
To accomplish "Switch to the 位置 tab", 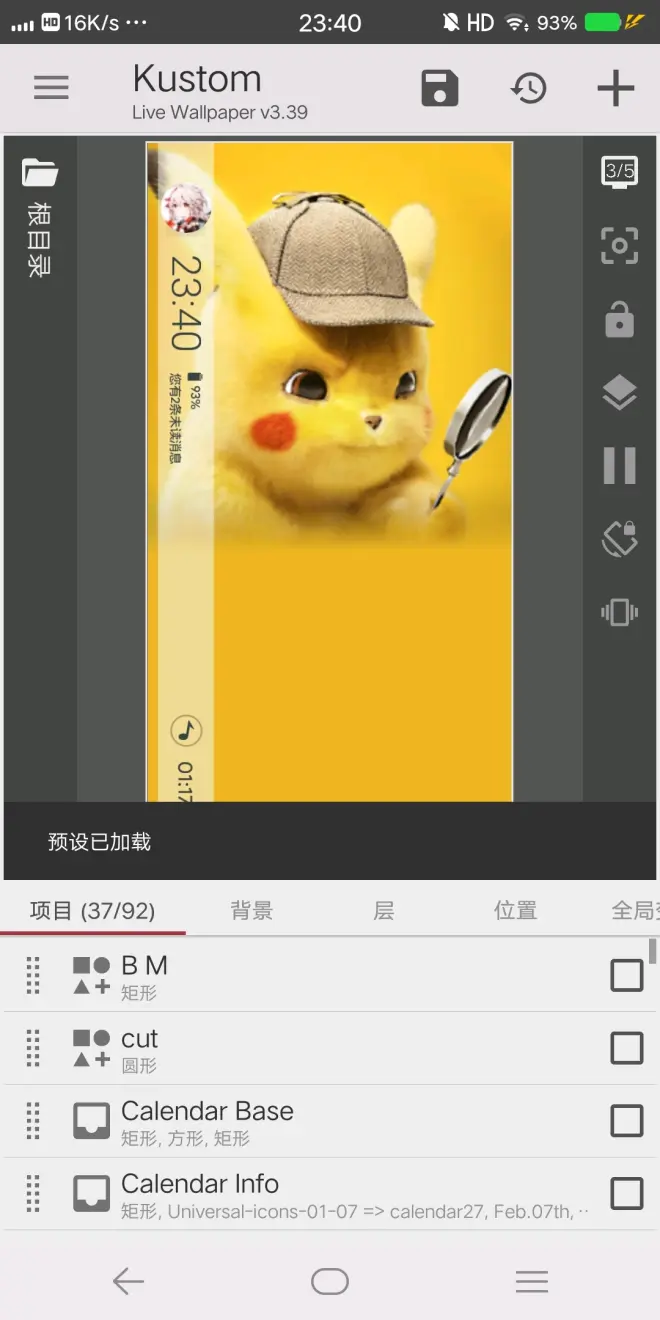I will click(x=515, y=910).
